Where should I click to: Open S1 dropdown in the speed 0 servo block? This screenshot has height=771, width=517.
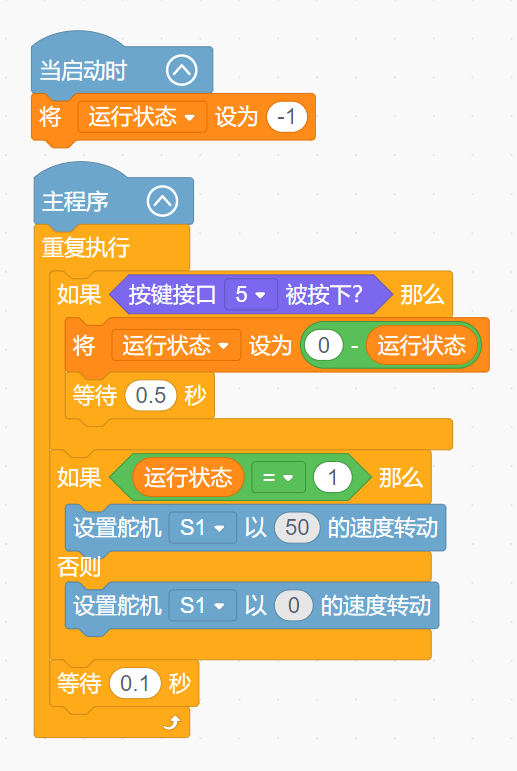pos(203,605)
